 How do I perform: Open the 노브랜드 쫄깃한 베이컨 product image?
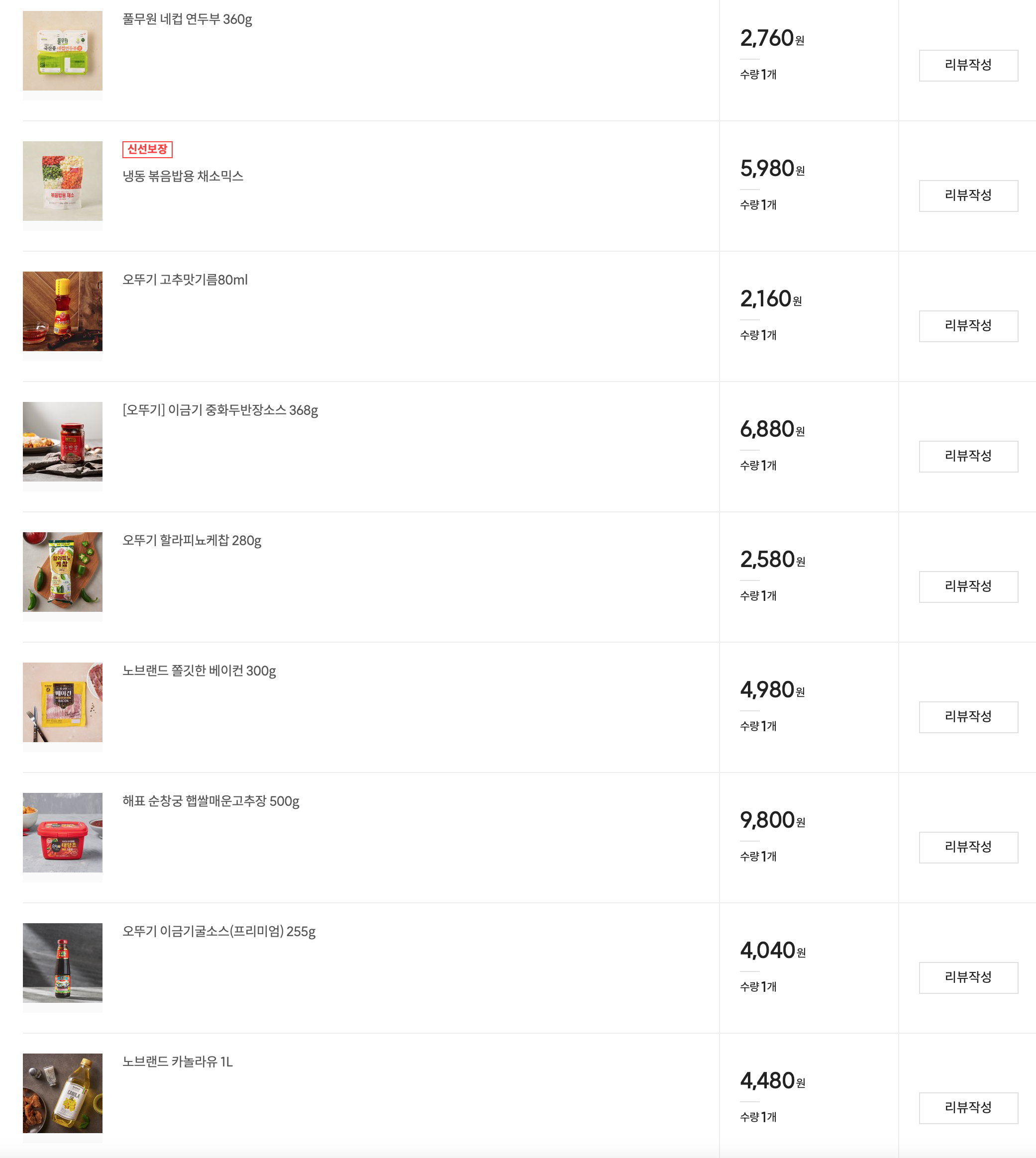pyautogui.click(x=63, y=702)
